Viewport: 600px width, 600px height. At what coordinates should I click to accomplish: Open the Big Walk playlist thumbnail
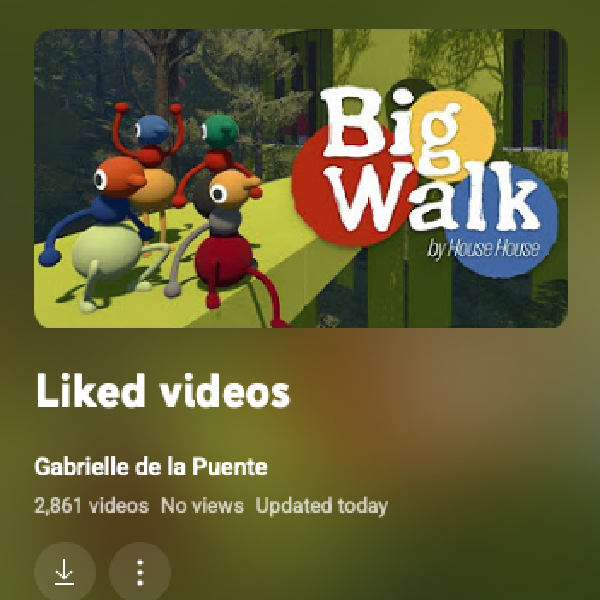tap(300, 178)
